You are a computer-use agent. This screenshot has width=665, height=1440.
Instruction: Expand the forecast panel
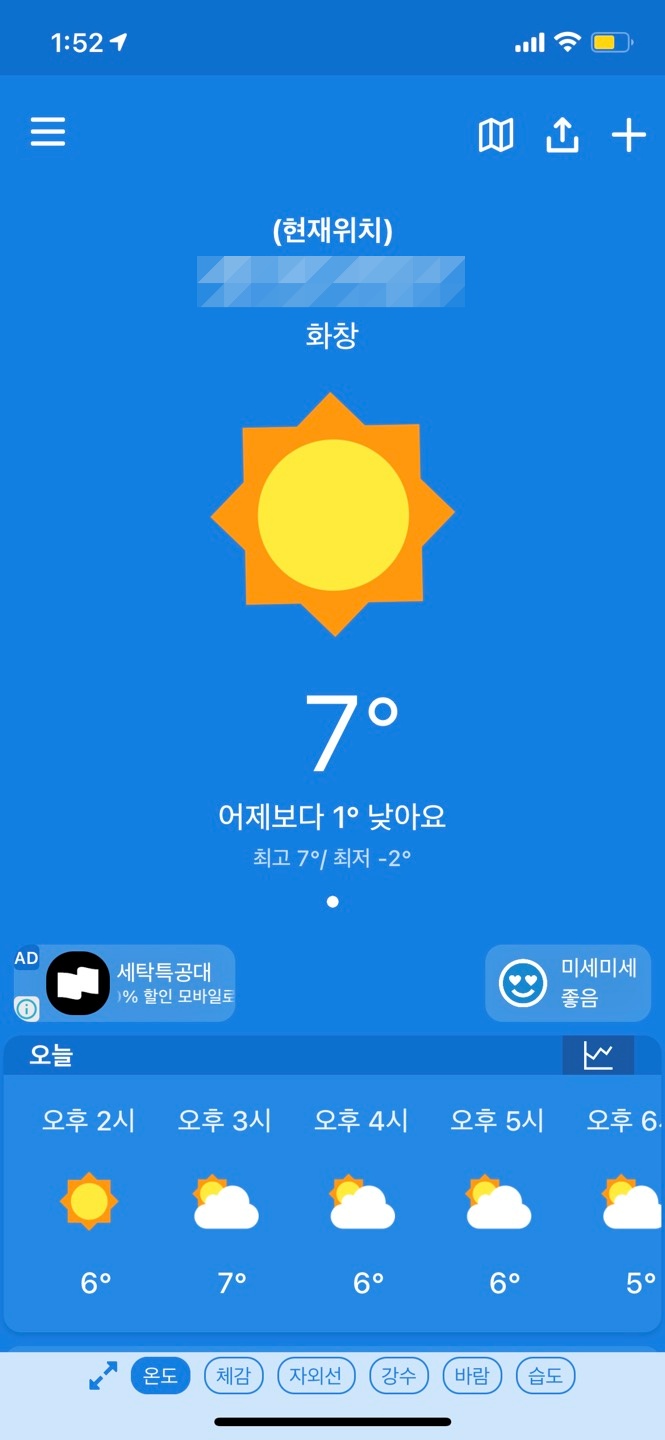[103, 1376]
